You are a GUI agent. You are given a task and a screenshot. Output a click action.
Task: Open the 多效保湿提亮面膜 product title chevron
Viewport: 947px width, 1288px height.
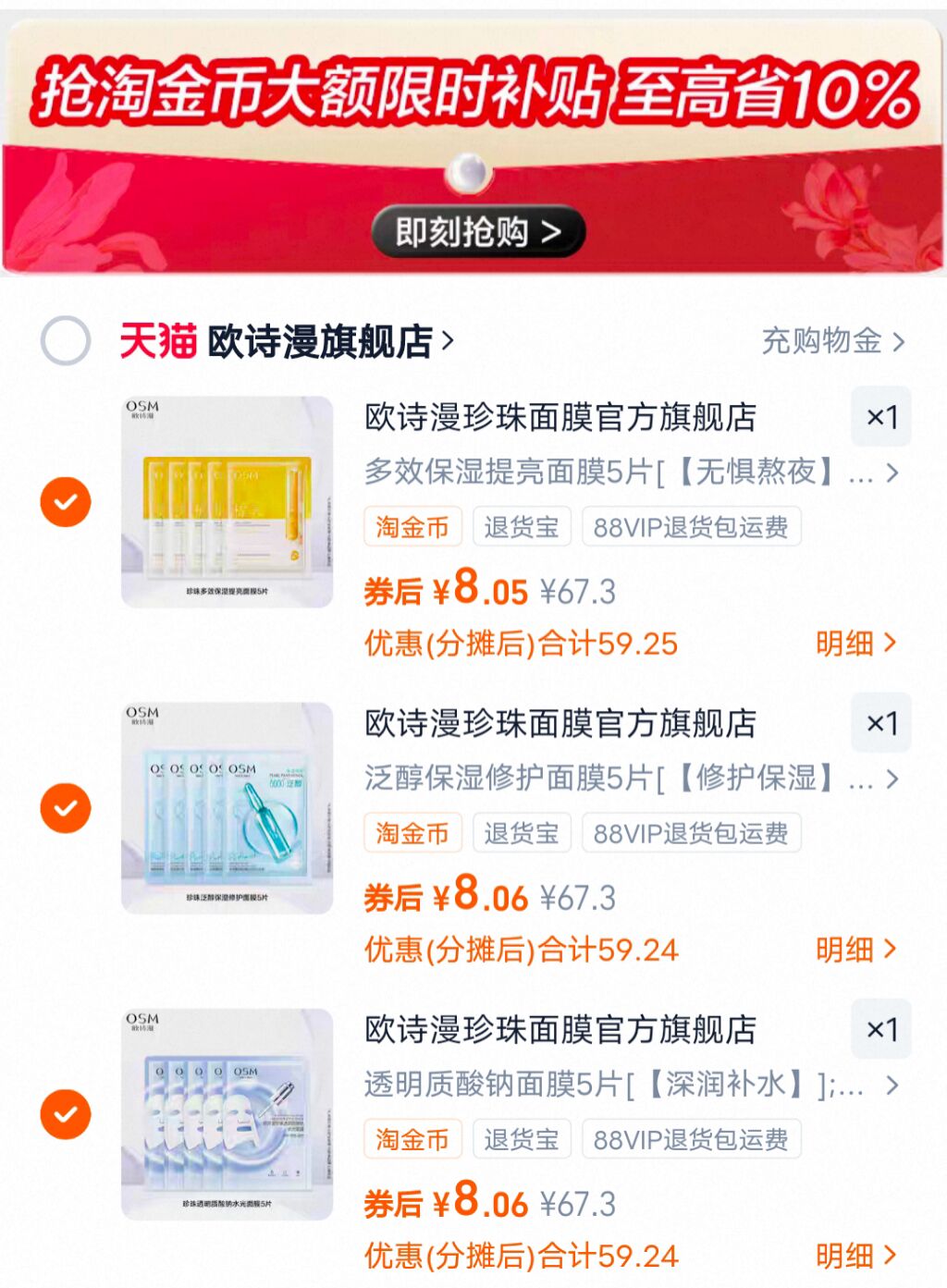(x=891, y=472)
